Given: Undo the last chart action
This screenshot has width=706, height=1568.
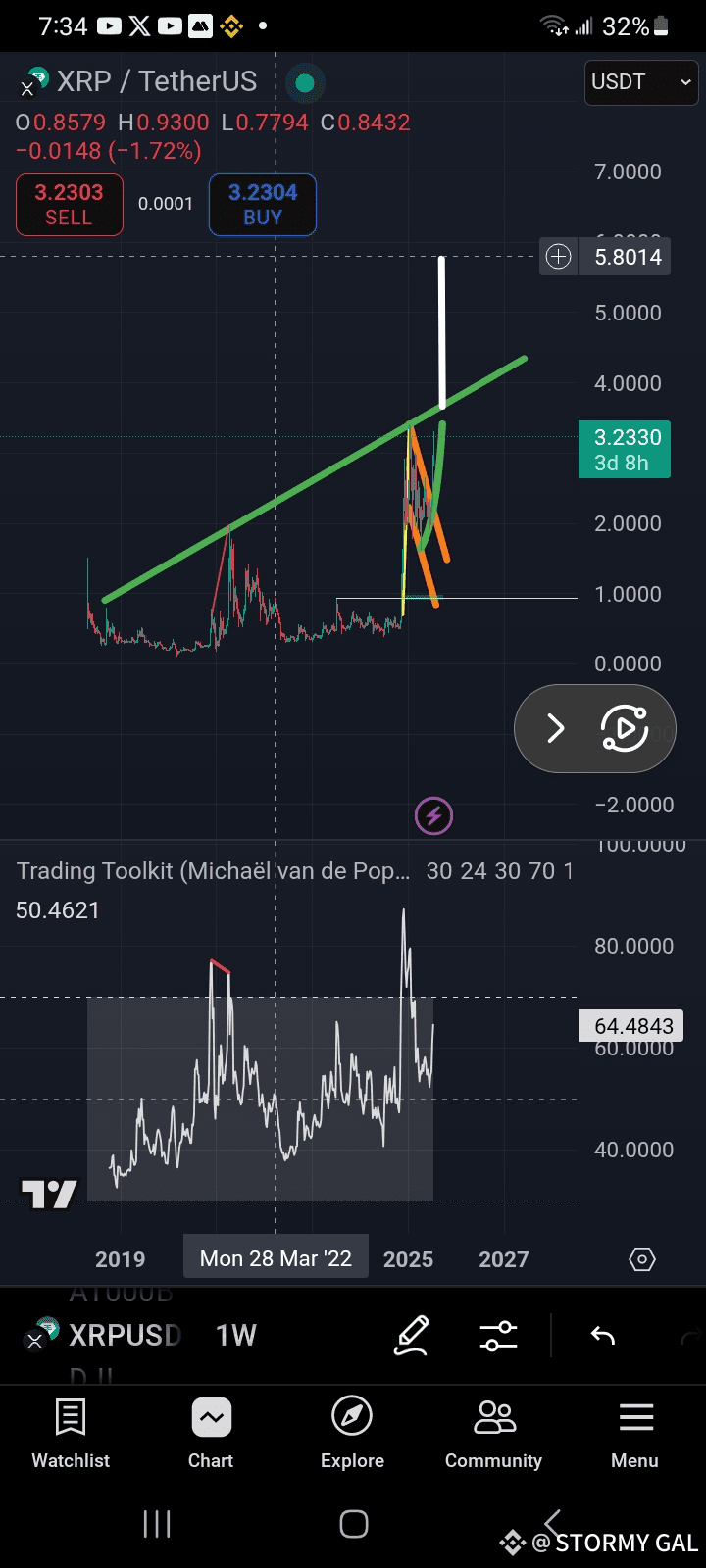Looking at the screenshot, I should coord(602,1335).
